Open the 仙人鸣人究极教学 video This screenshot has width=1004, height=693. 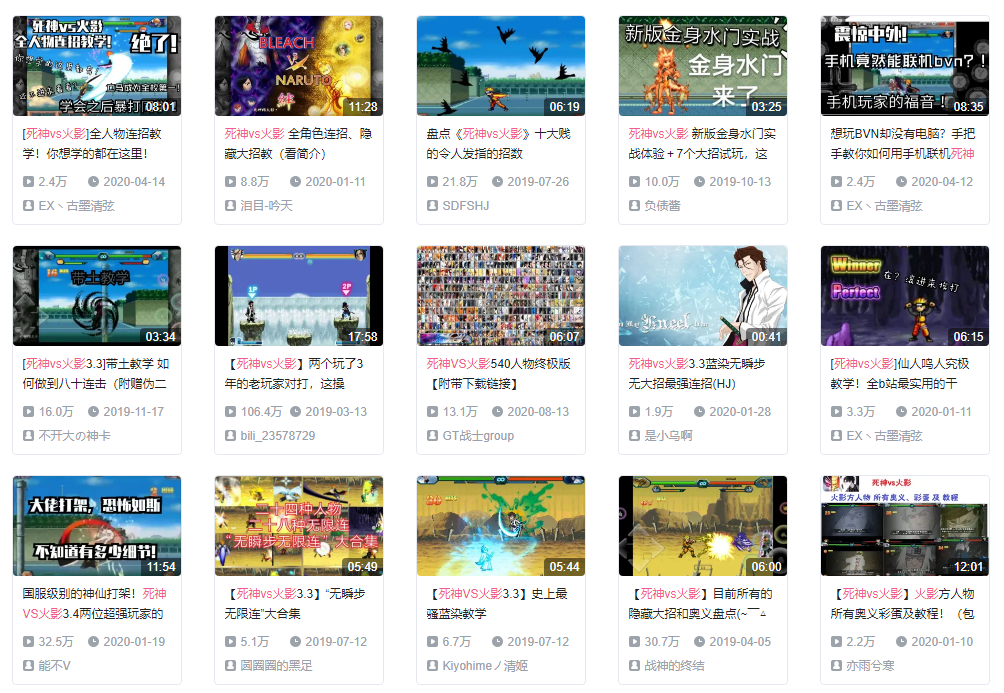[x=905, y=296]
